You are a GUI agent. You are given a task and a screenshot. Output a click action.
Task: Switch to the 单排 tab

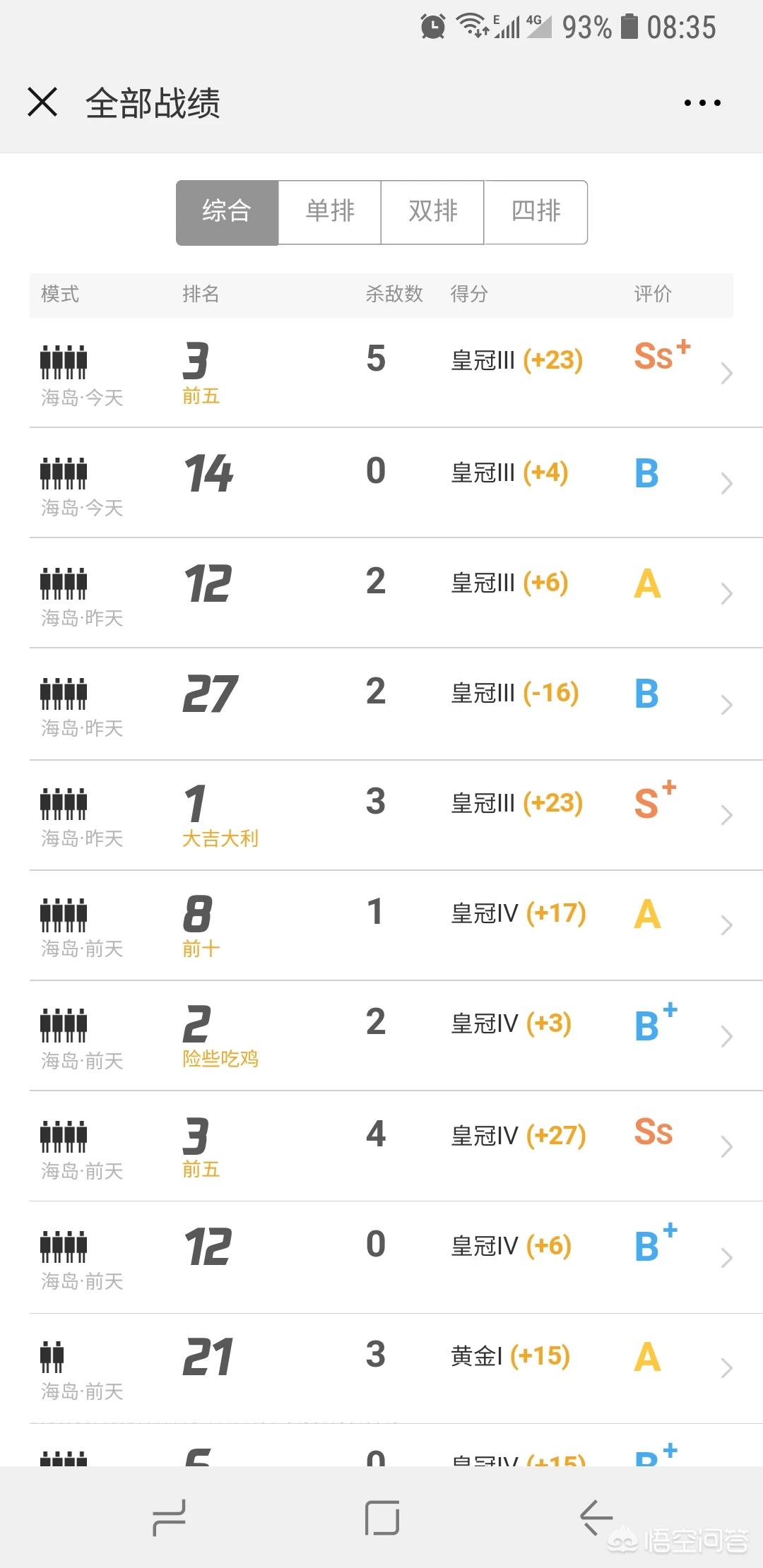[x=330, y=213]
